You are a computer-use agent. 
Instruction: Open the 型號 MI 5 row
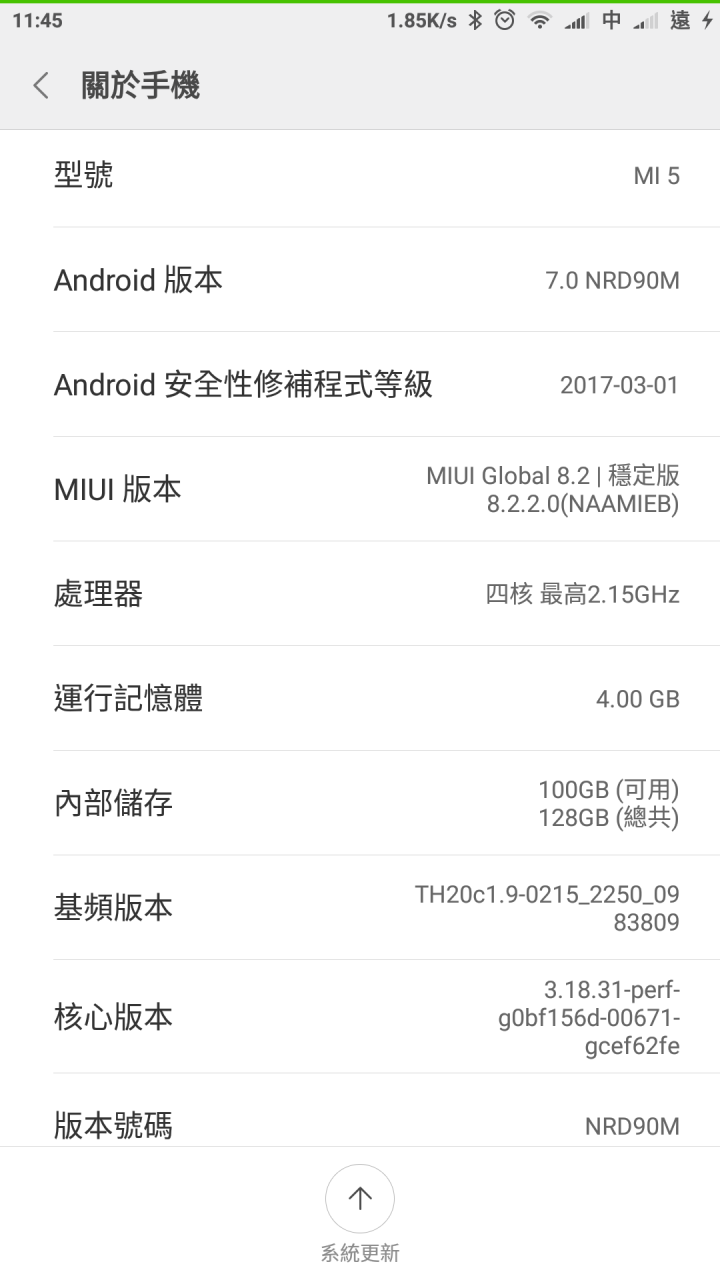pyautogui.click(x=360, y=176)
